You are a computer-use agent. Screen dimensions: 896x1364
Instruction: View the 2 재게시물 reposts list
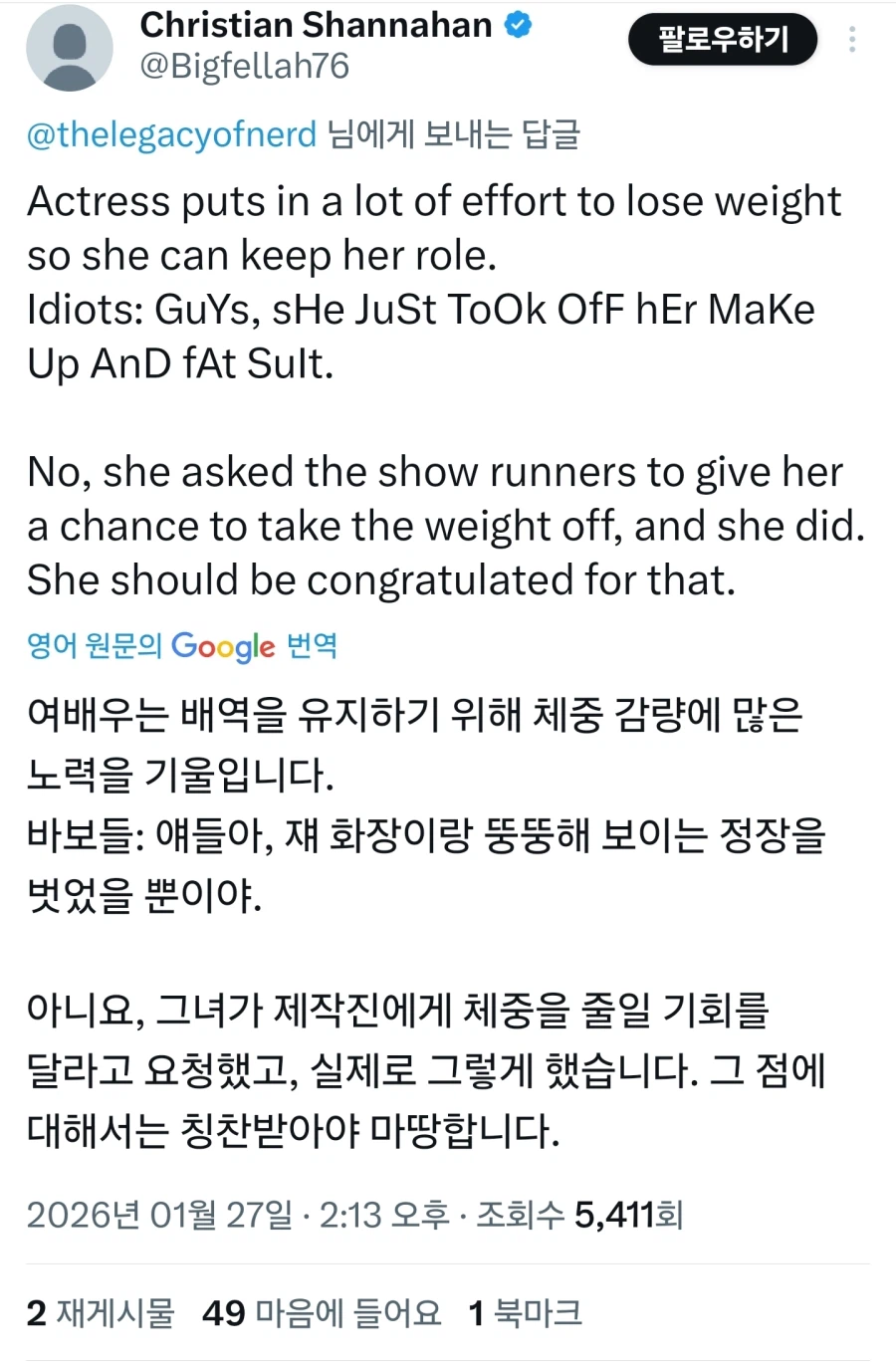click(100, 1312)
